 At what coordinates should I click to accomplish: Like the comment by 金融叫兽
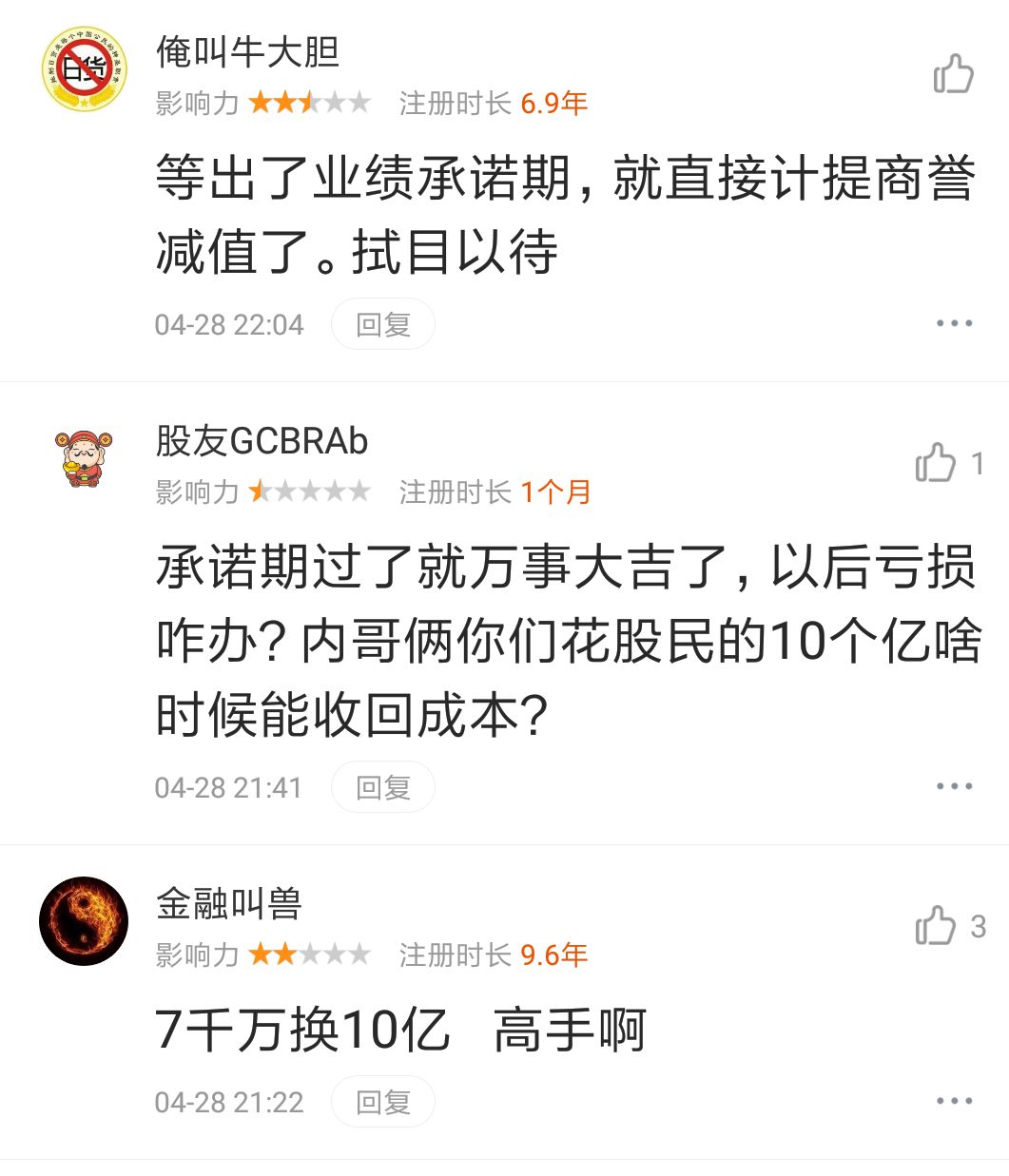point(936,926)
